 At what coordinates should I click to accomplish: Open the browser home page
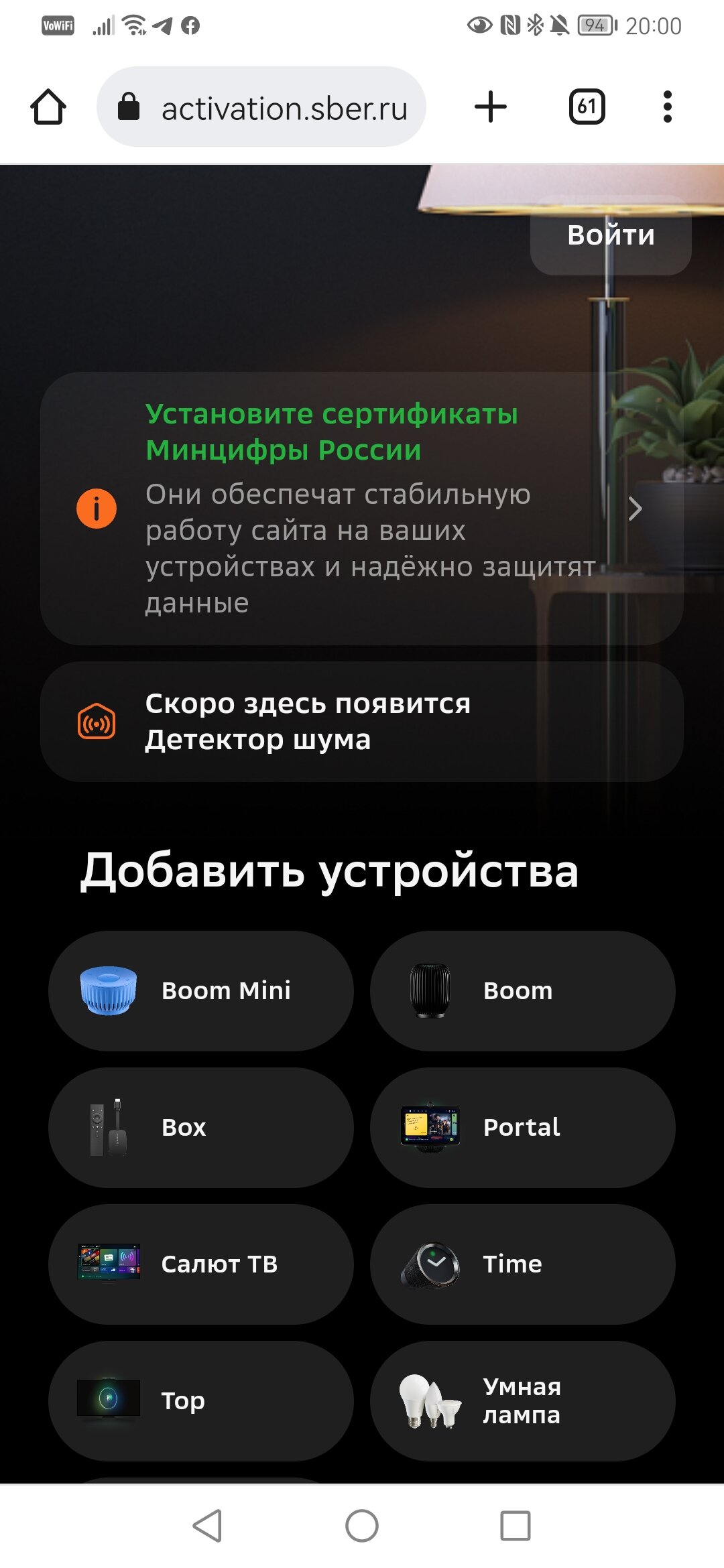tap(48, 107)
